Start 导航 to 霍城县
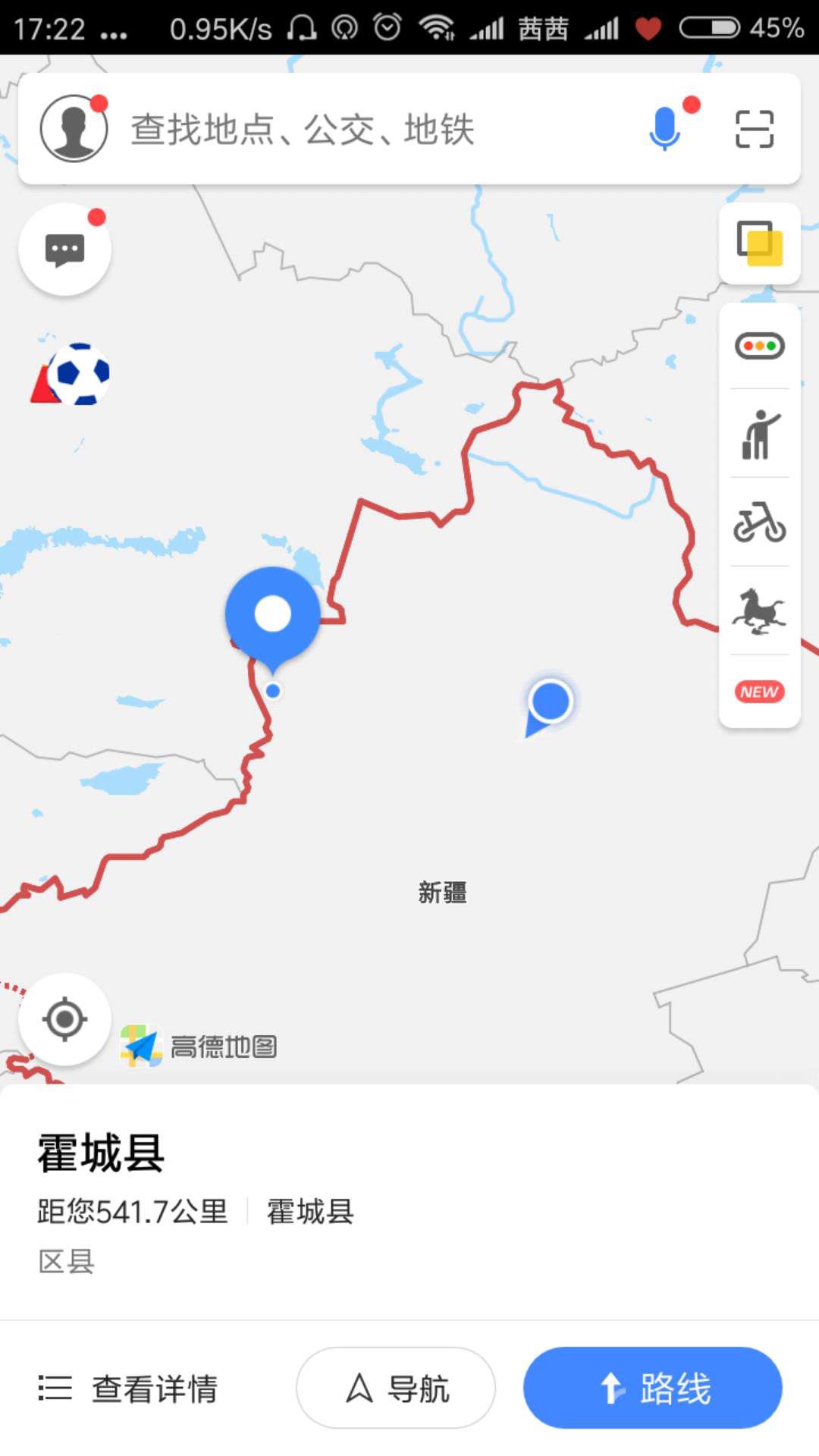This screenshot has height=1456, width=819. coord(396,1389)
